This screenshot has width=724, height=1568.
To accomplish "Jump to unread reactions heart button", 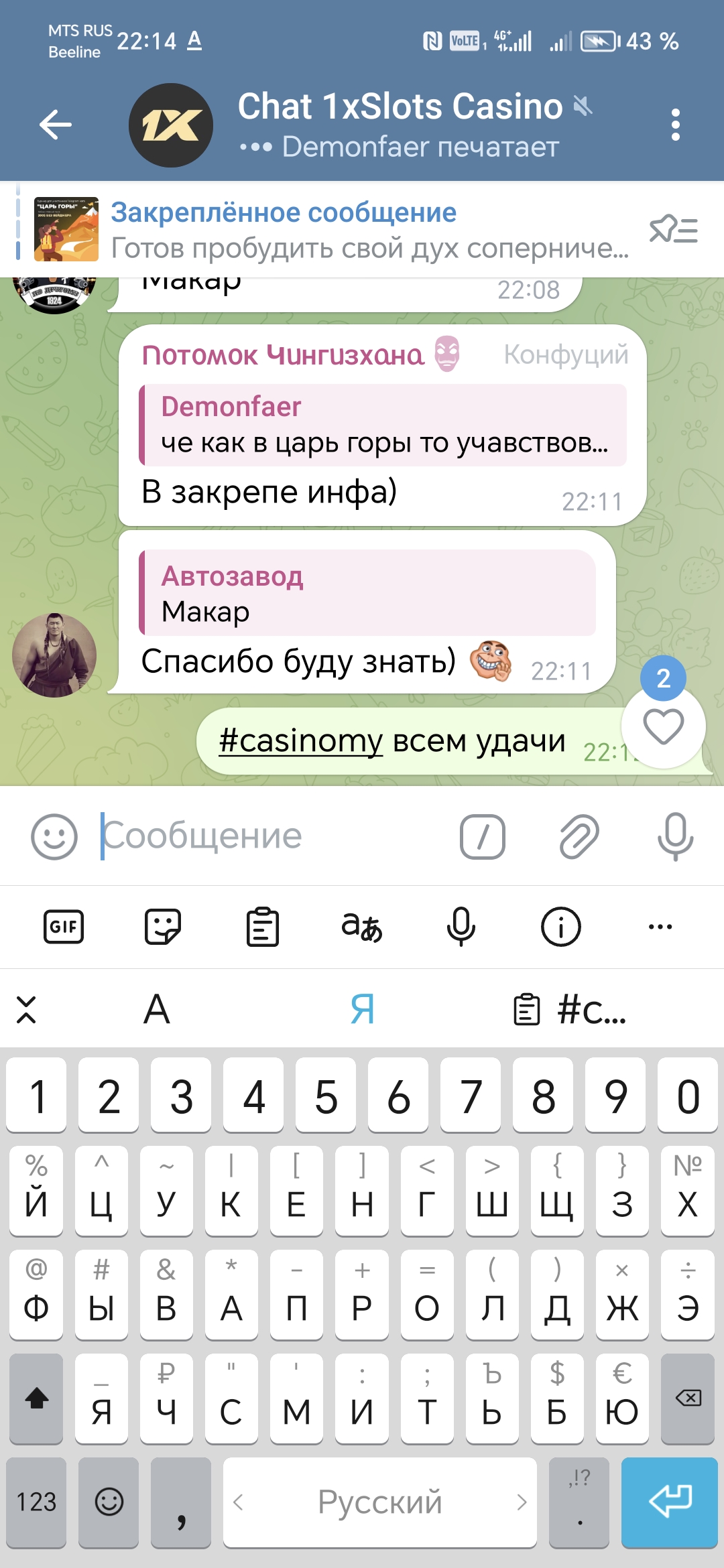I will pyautogui.click(x=663, y=726).
